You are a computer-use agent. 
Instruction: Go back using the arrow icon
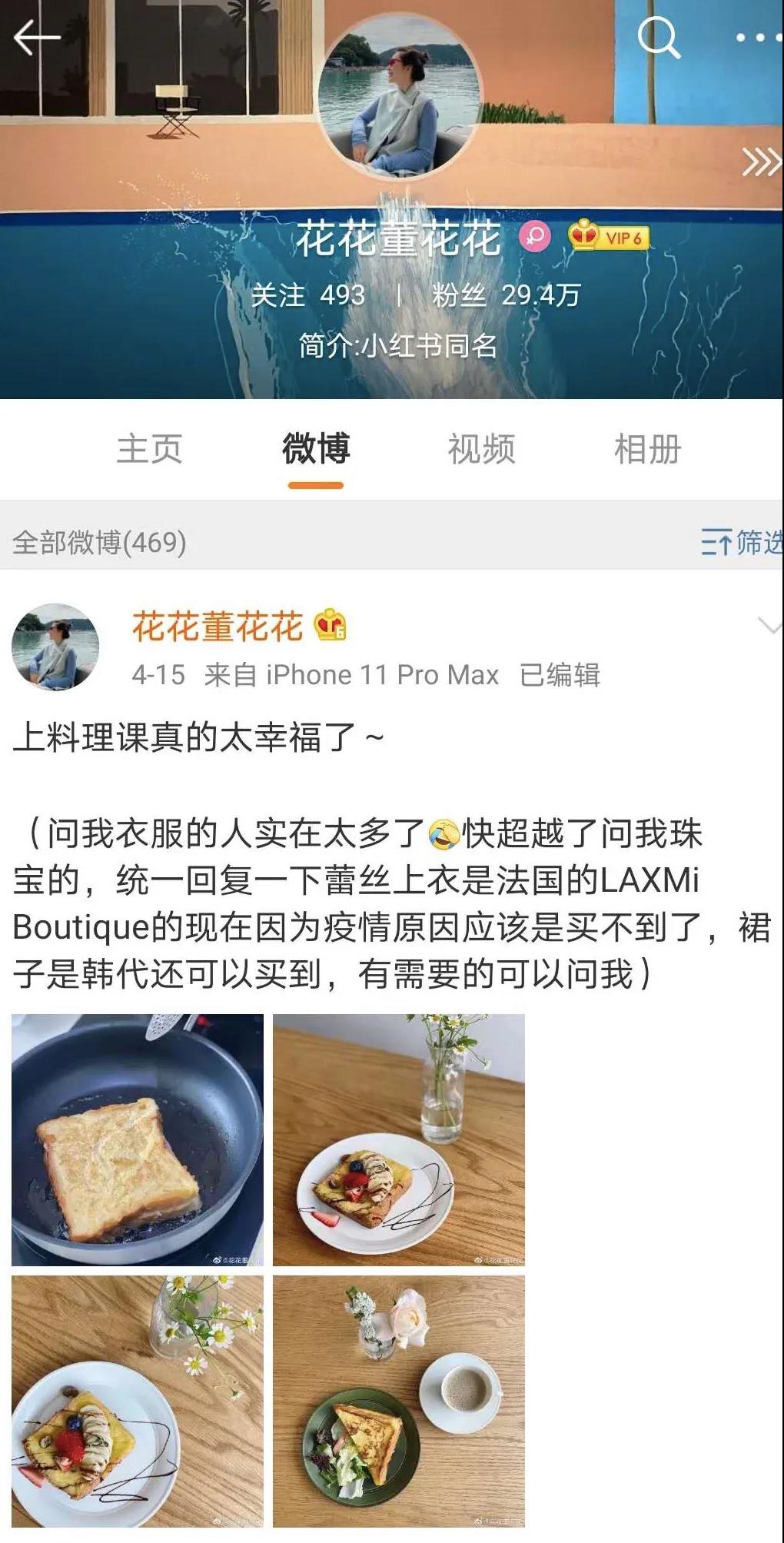[x=36, y=37]
